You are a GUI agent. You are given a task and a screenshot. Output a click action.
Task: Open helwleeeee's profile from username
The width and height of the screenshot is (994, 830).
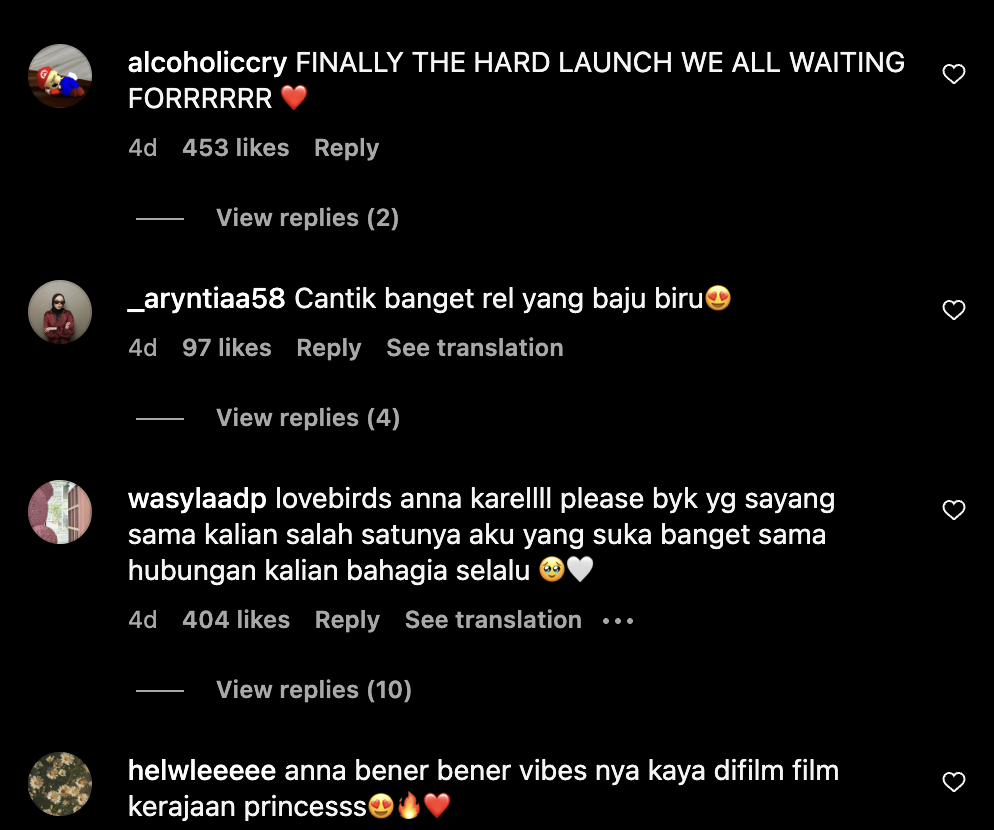[202, 771]
